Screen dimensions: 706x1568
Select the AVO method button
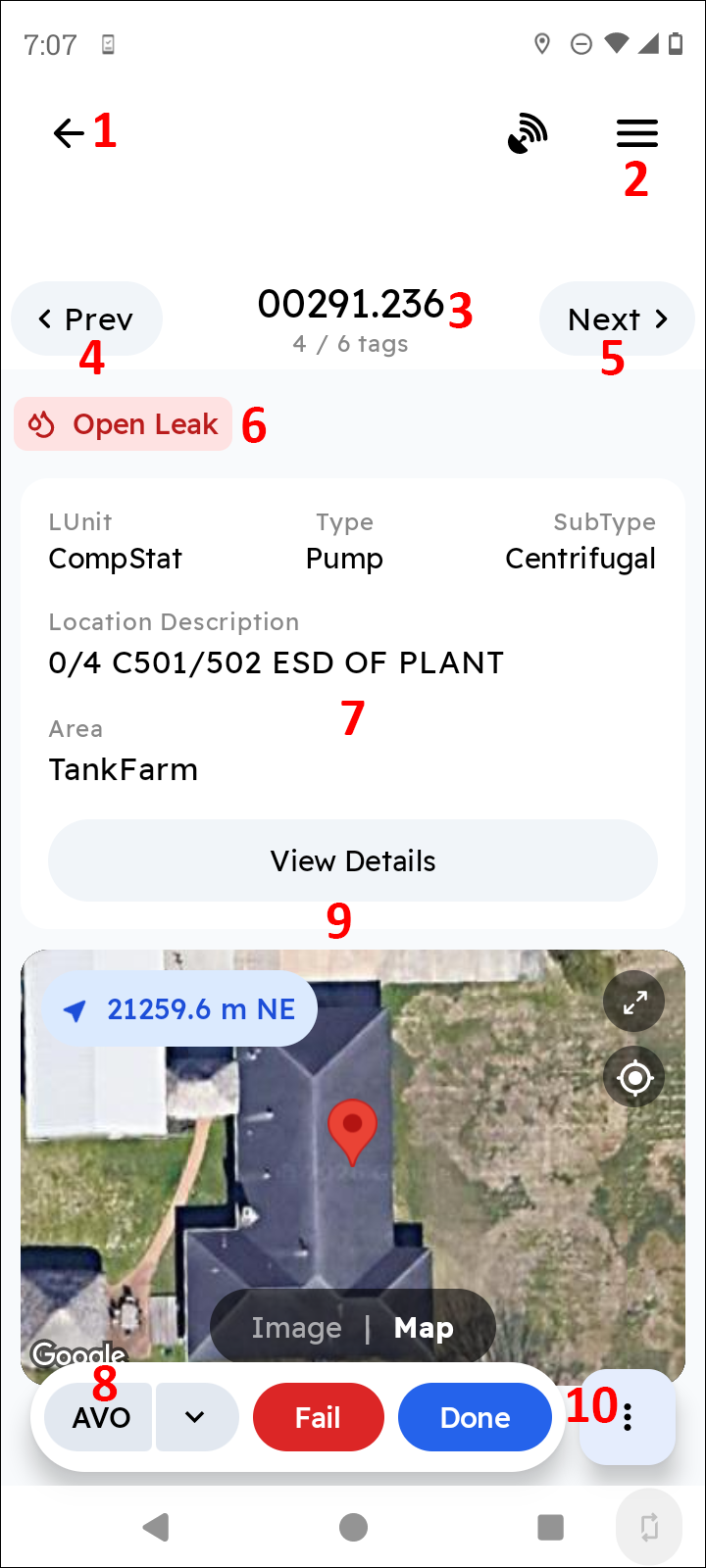coord(100,1417)
